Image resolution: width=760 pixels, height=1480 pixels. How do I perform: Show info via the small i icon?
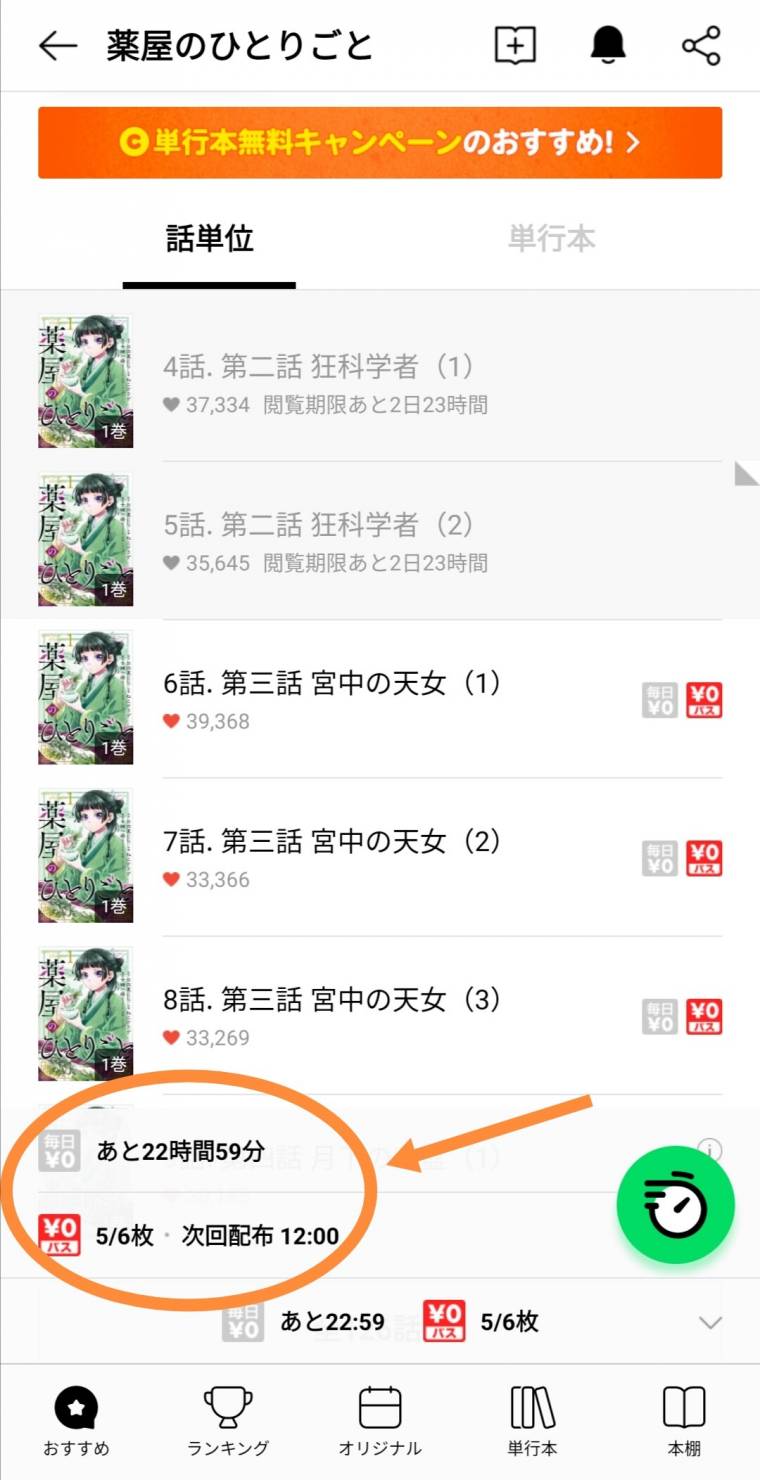[x=710, y=1150]
